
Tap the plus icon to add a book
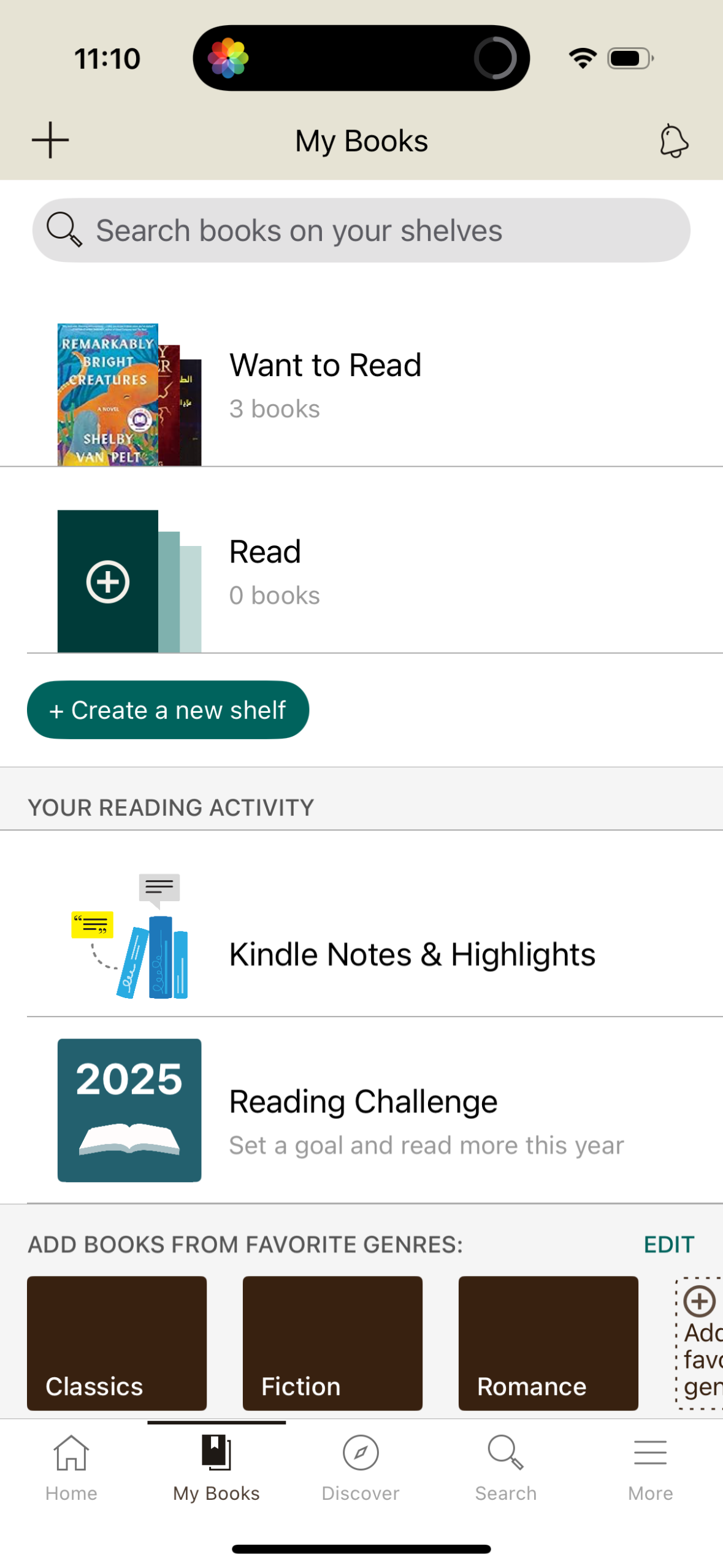(x=50, y=139)
